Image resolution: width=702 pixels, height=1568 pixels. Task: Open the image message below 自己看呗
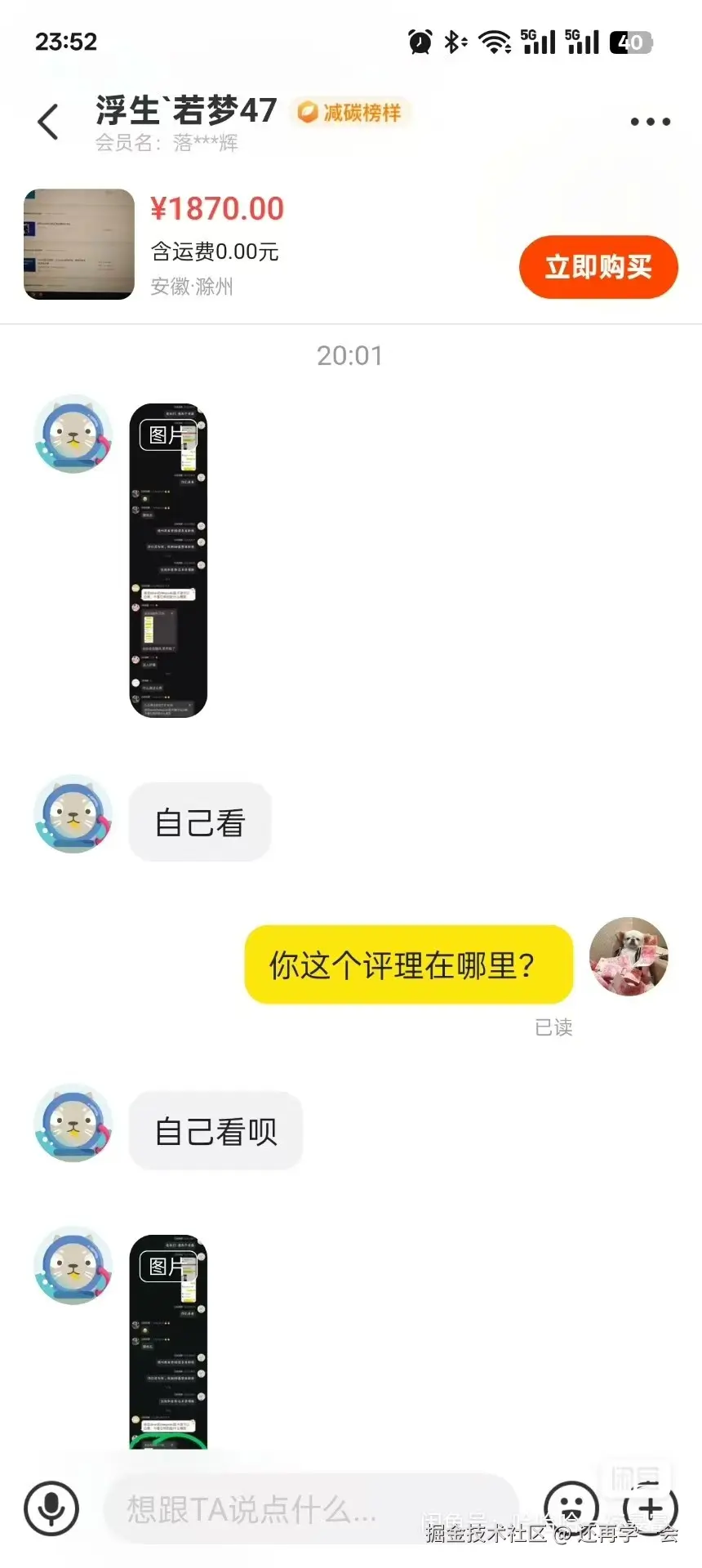168,1341
